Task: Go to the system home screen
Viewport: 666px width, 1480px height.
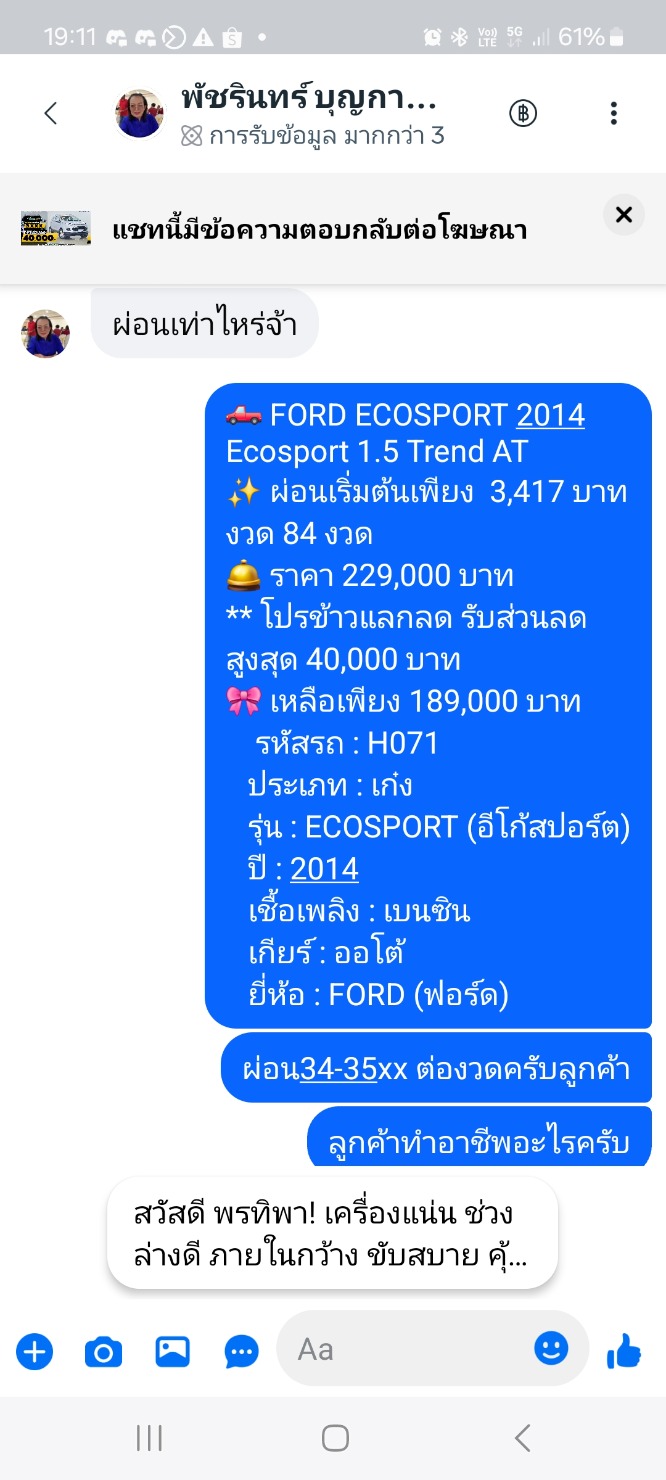Action: coord(335,1438)
